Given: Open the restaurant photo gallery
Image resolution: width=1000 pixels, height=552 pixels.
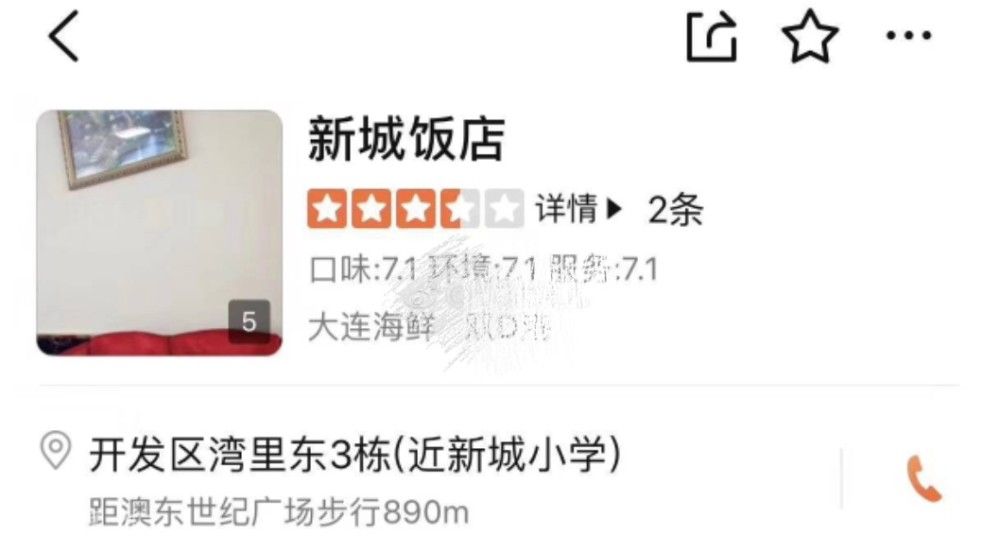Looking at the screenshot, I should pos(159,232).
